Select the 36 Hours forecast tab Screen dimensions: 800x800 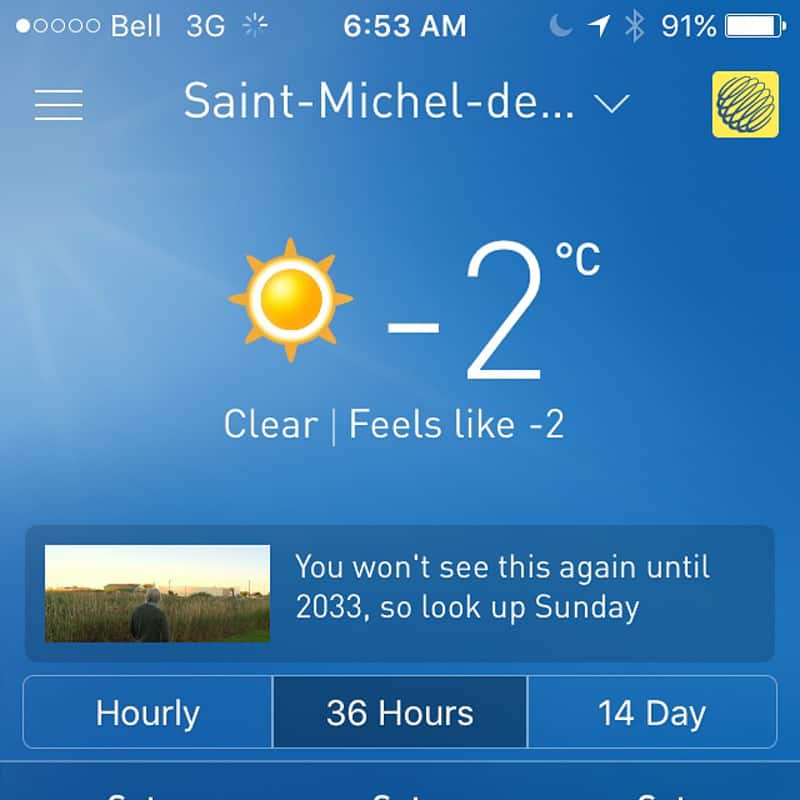click(400, 713)
